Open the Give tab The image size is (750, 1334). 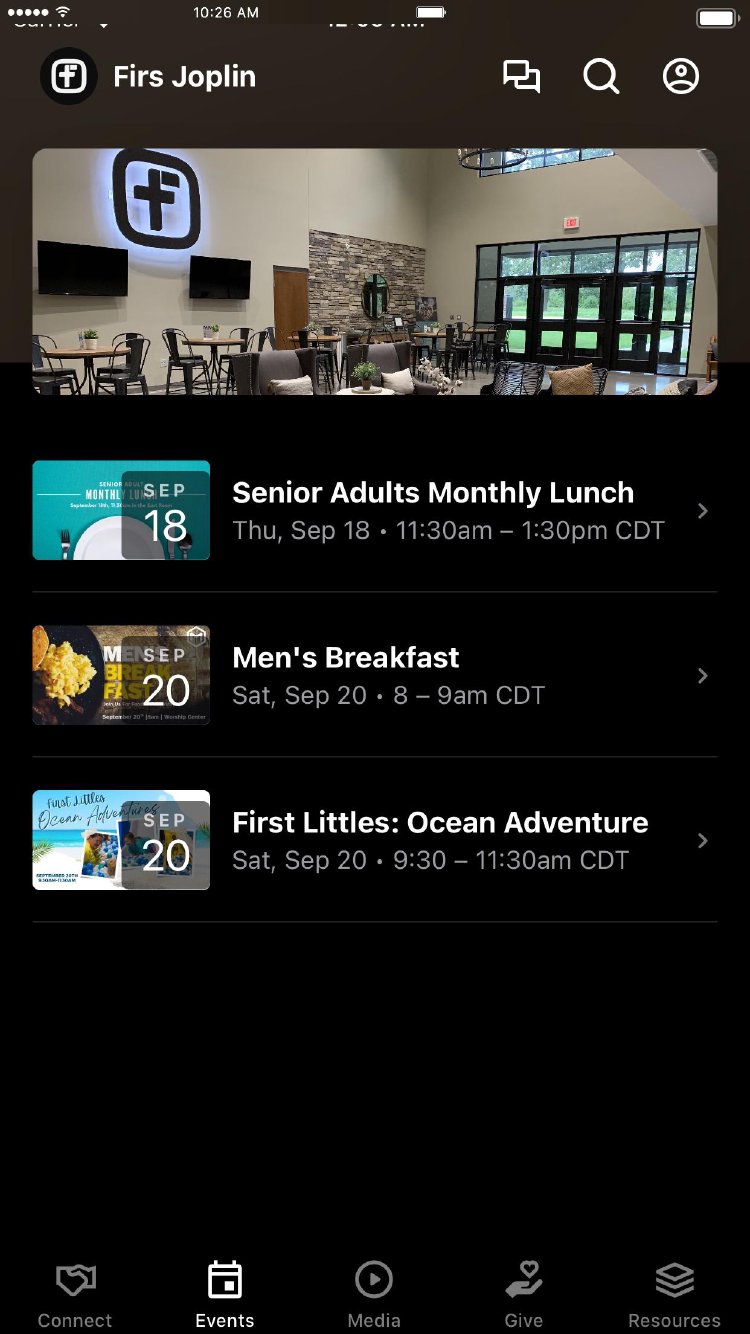[x=523, y=1294]
